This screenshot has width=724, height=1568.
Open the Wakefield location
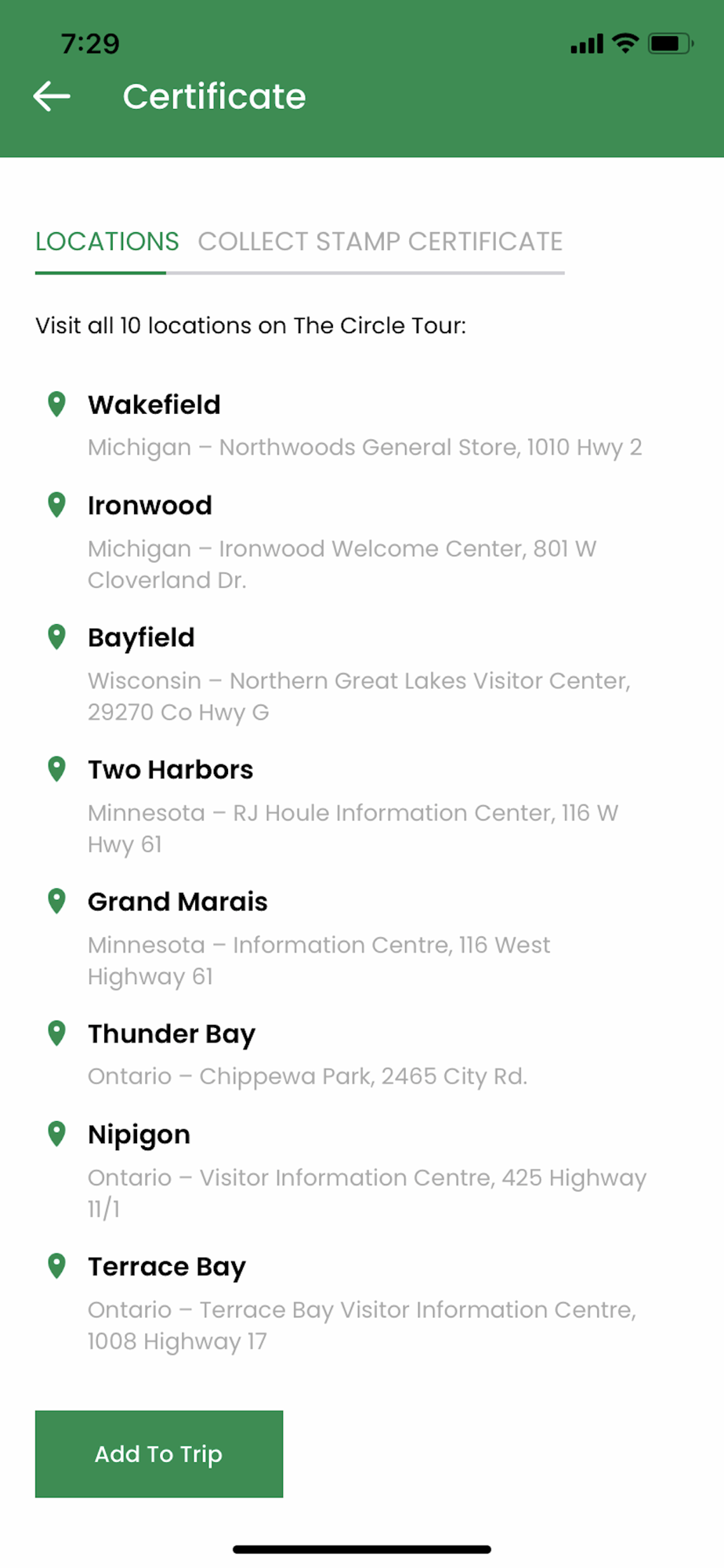345,426
